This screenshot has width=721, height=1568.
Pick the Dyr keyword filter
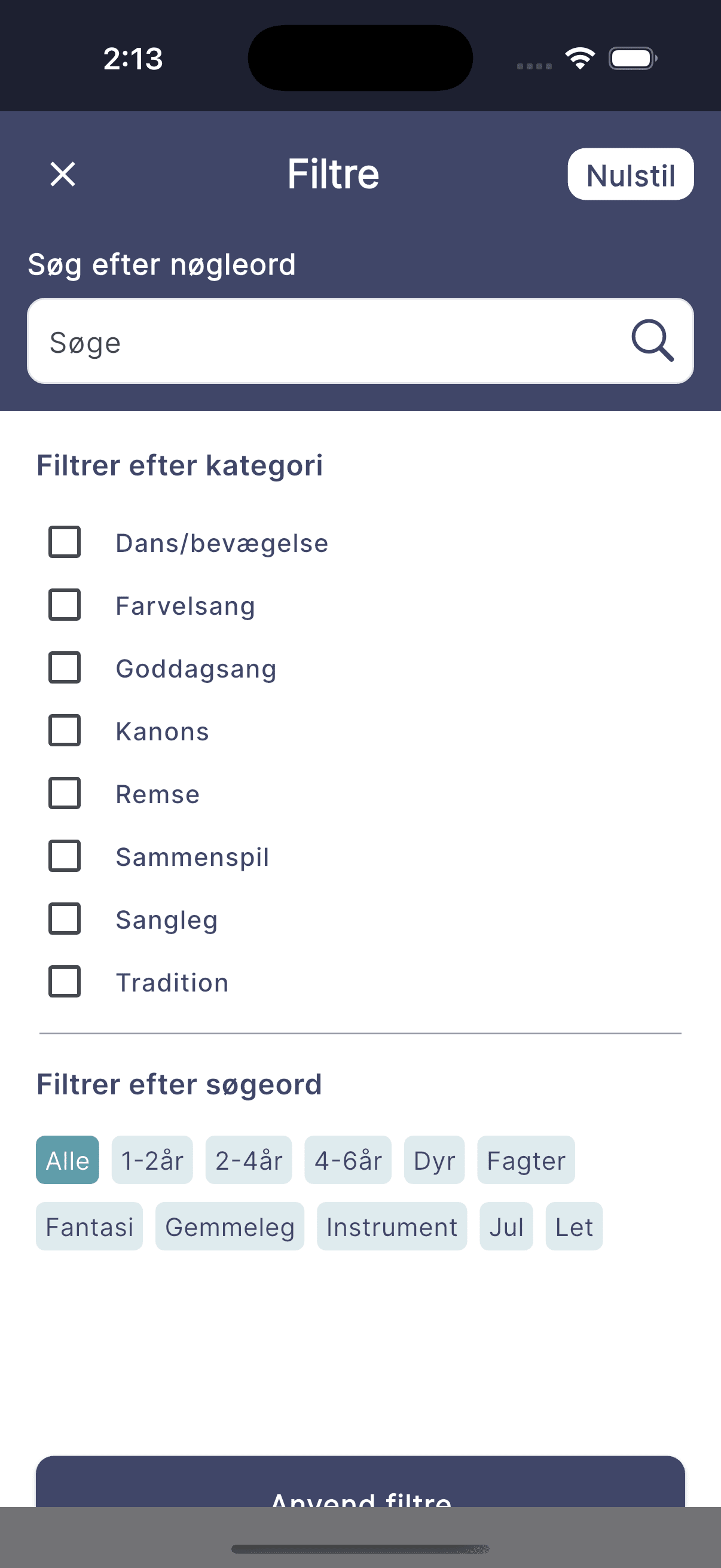[x=434, y=1160]
